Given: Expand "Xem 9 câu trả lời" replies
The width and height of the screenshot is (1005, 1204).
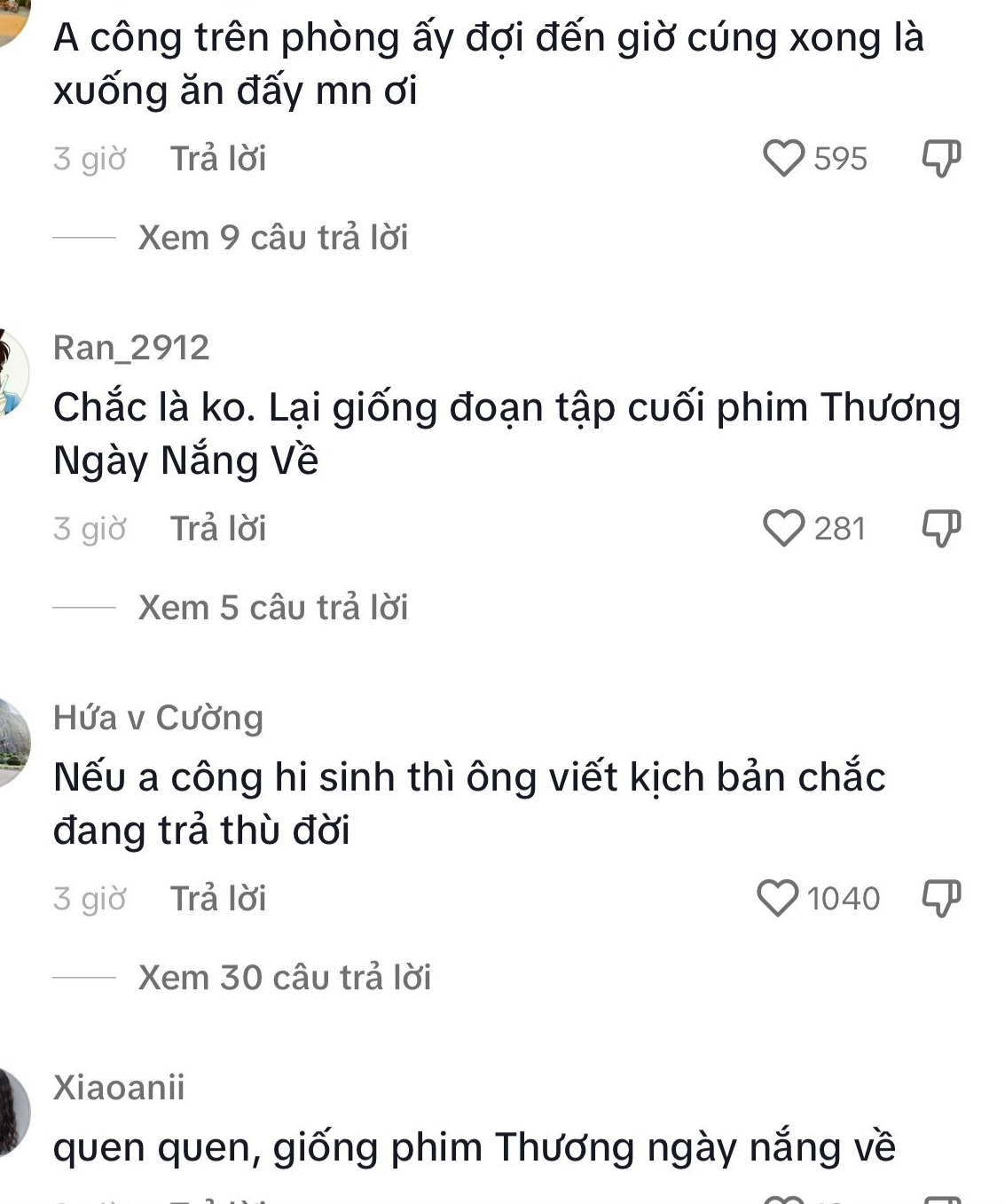Looking at the screenshot, I should pyautogui.click(x=272, y=238).
